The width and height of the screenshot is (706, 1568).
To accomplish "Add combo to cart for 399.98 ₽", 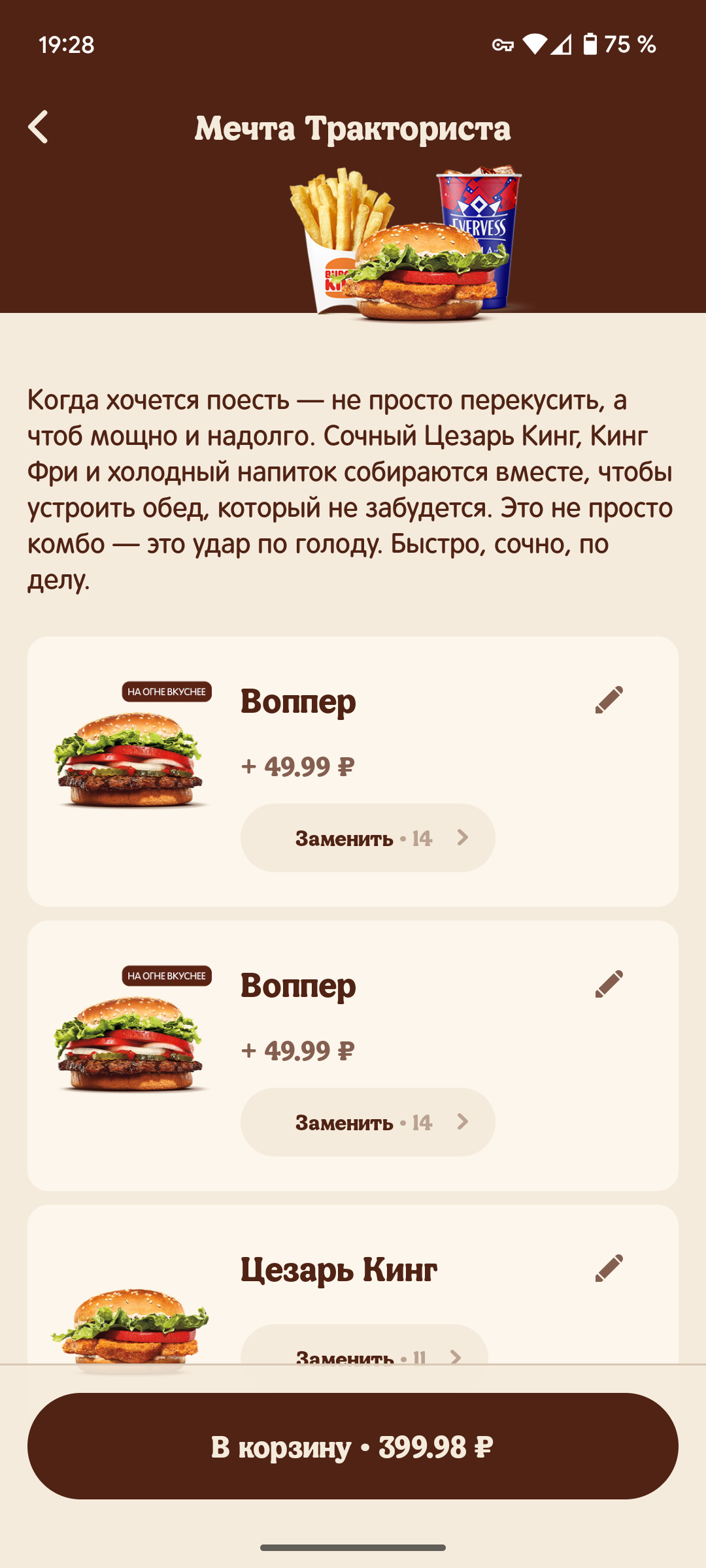I will point(353,1446).
